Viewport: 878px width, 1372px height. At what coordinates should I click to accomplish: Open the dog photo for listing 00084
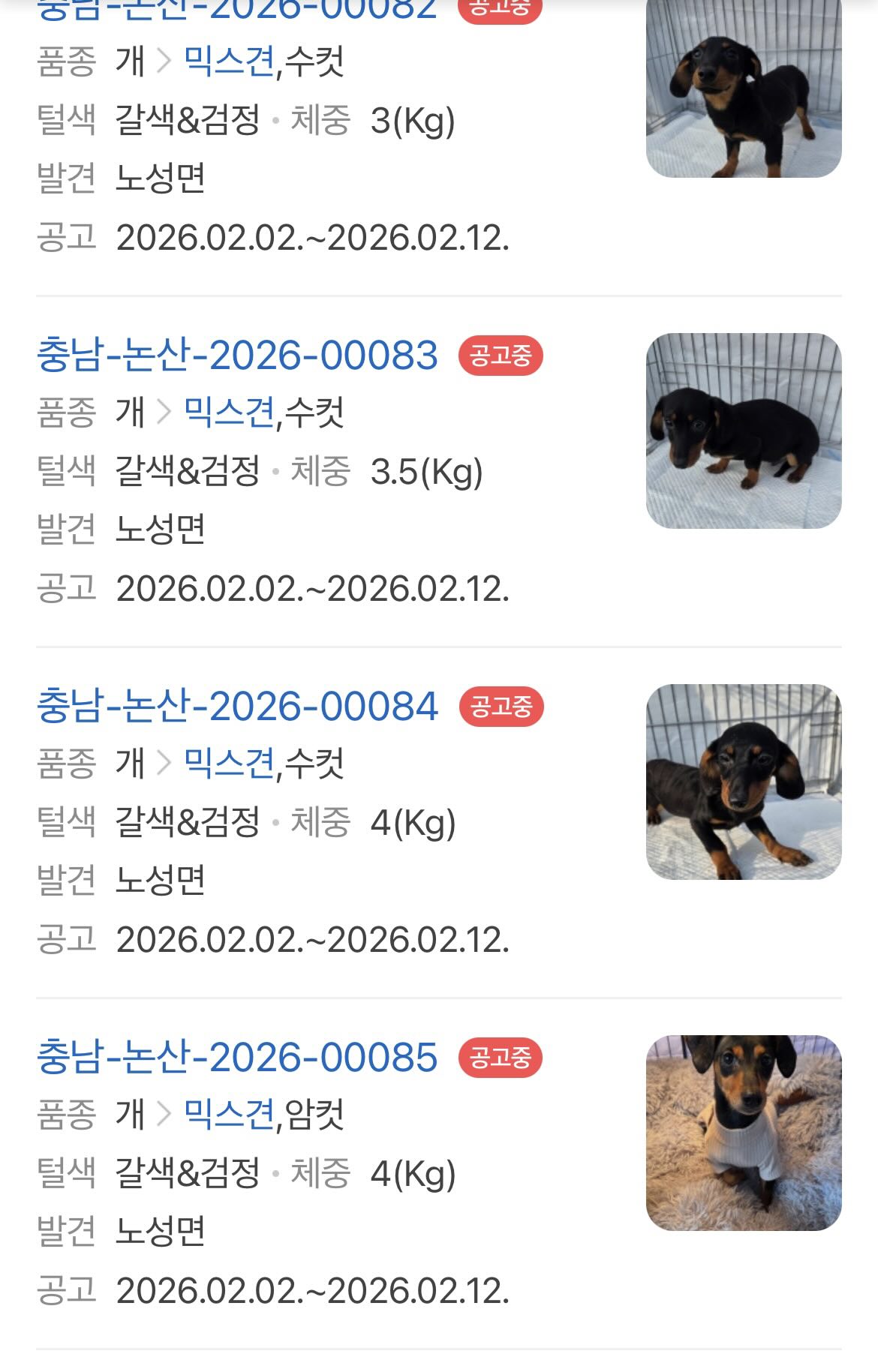743,782
